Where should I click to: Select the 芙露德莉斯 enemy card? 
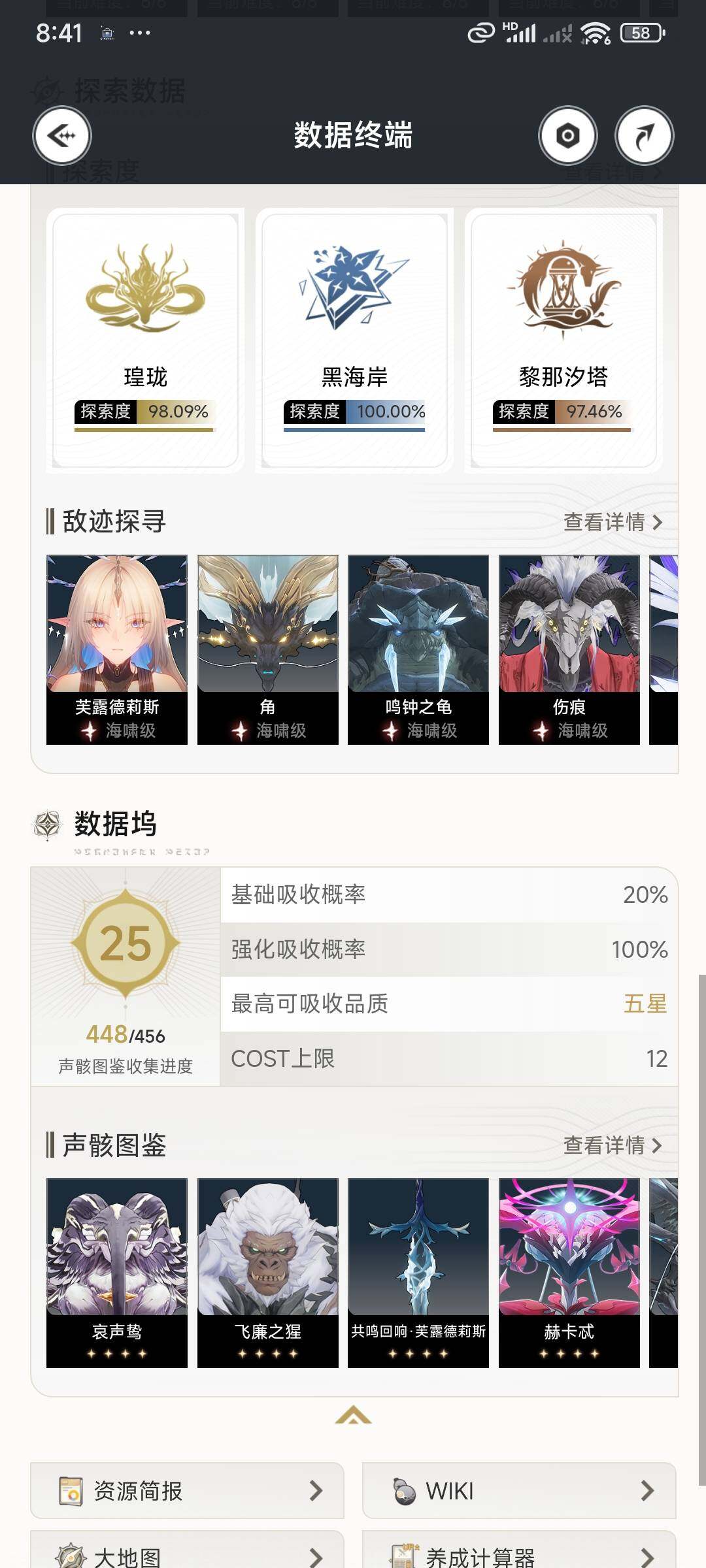[117, 649]
